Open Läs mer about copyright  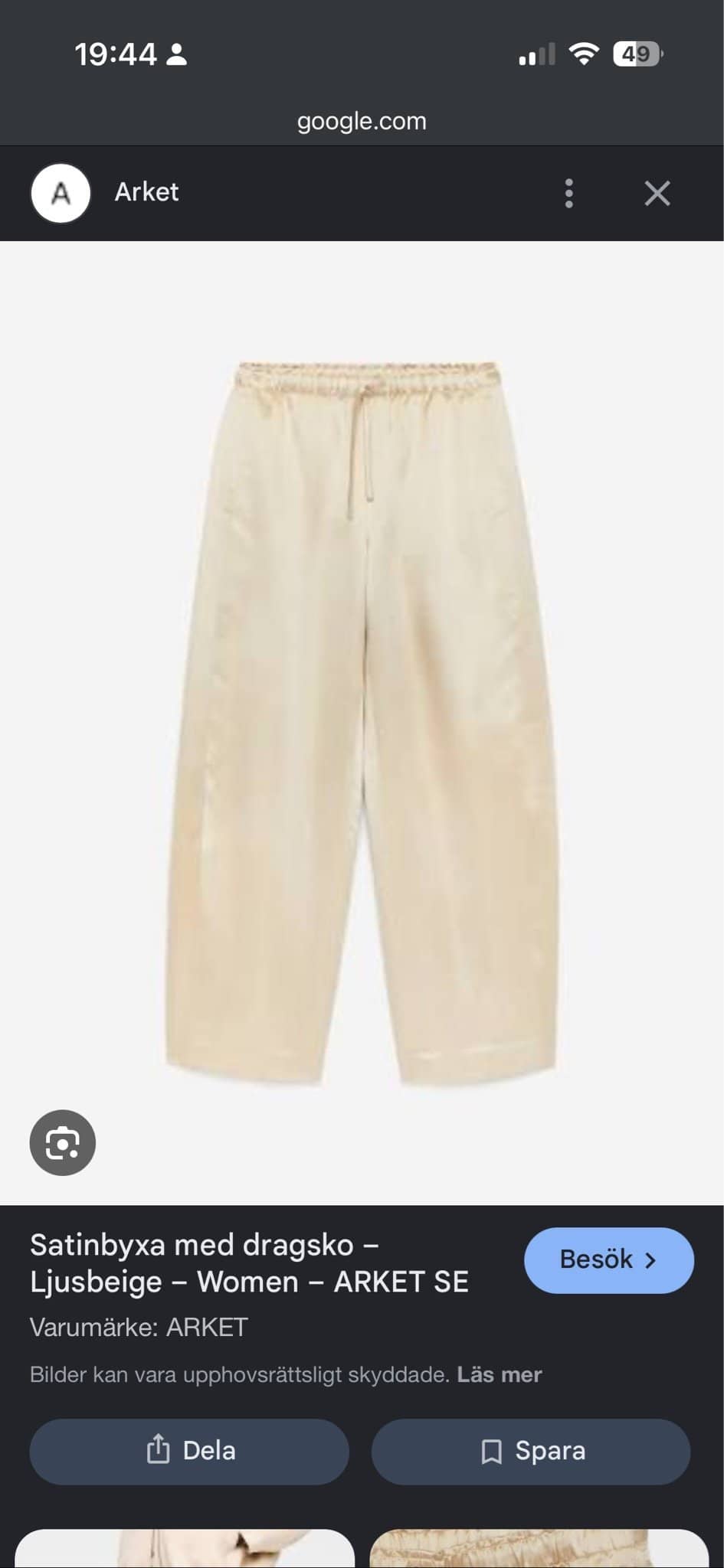pyautogui.click(x=500, y=1374)
